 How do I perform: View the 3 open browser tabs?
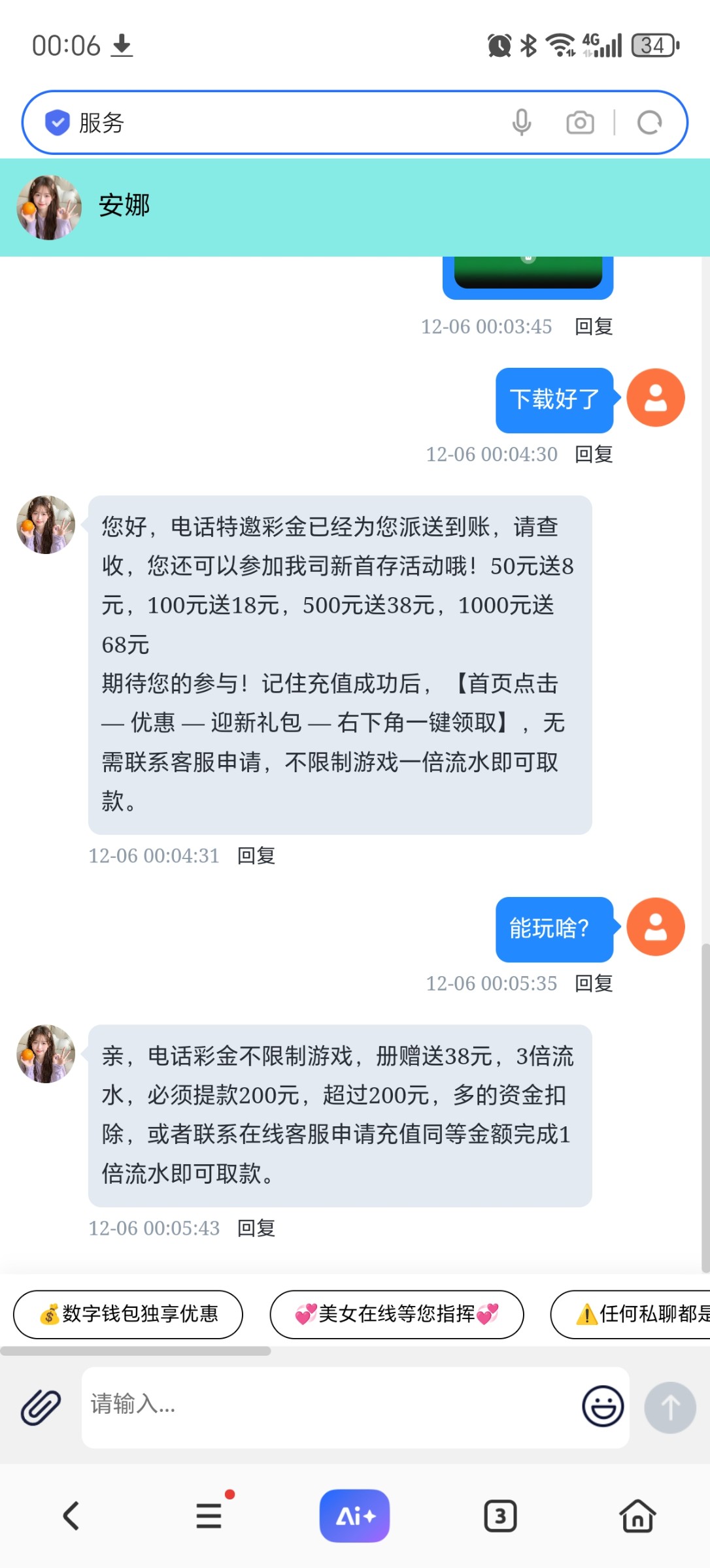click(500, 1516)
